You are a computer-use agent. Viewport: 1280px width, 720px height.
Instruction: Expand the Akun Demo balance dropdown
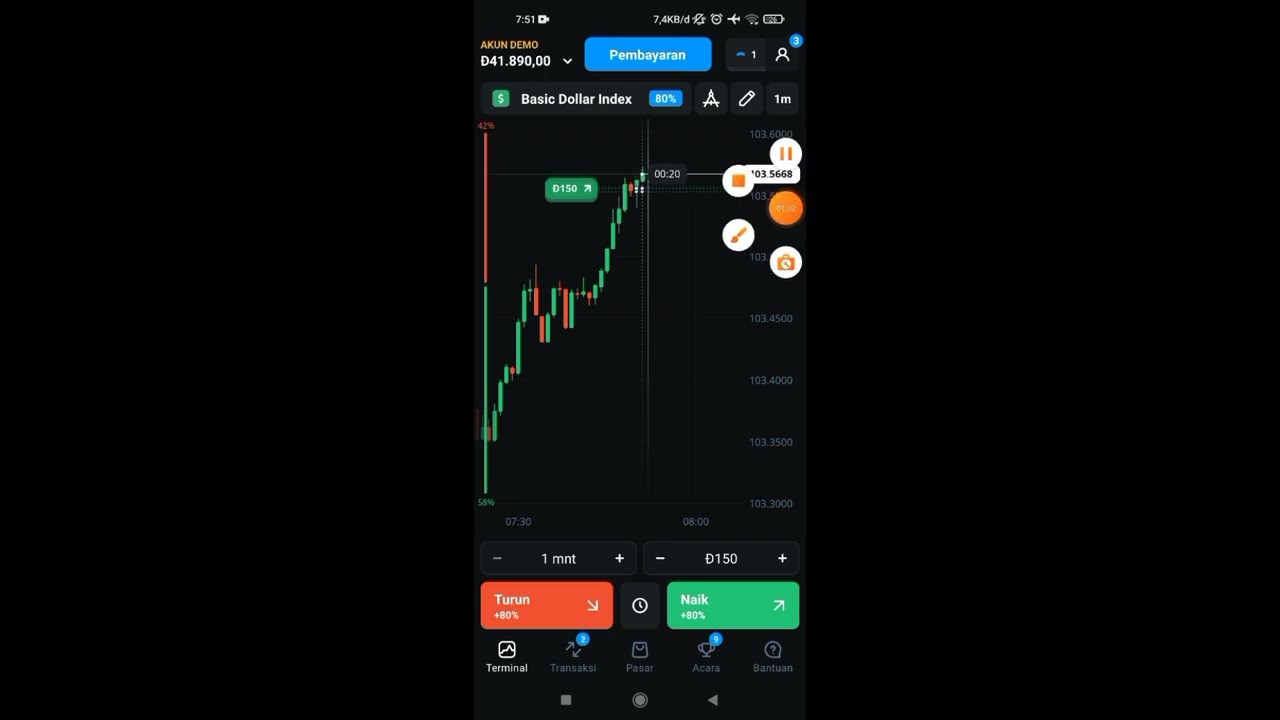[567, 61]
